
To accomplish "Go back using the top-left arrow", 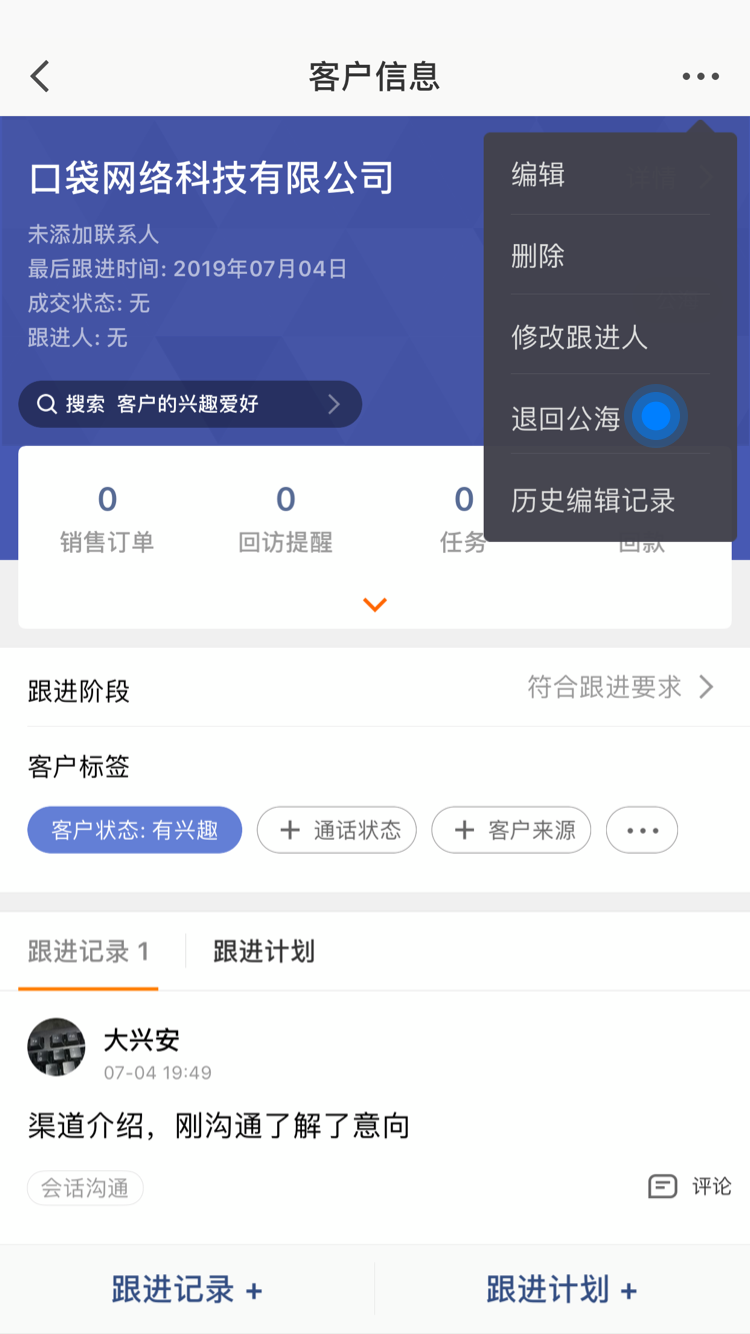I will click(40, 77).
